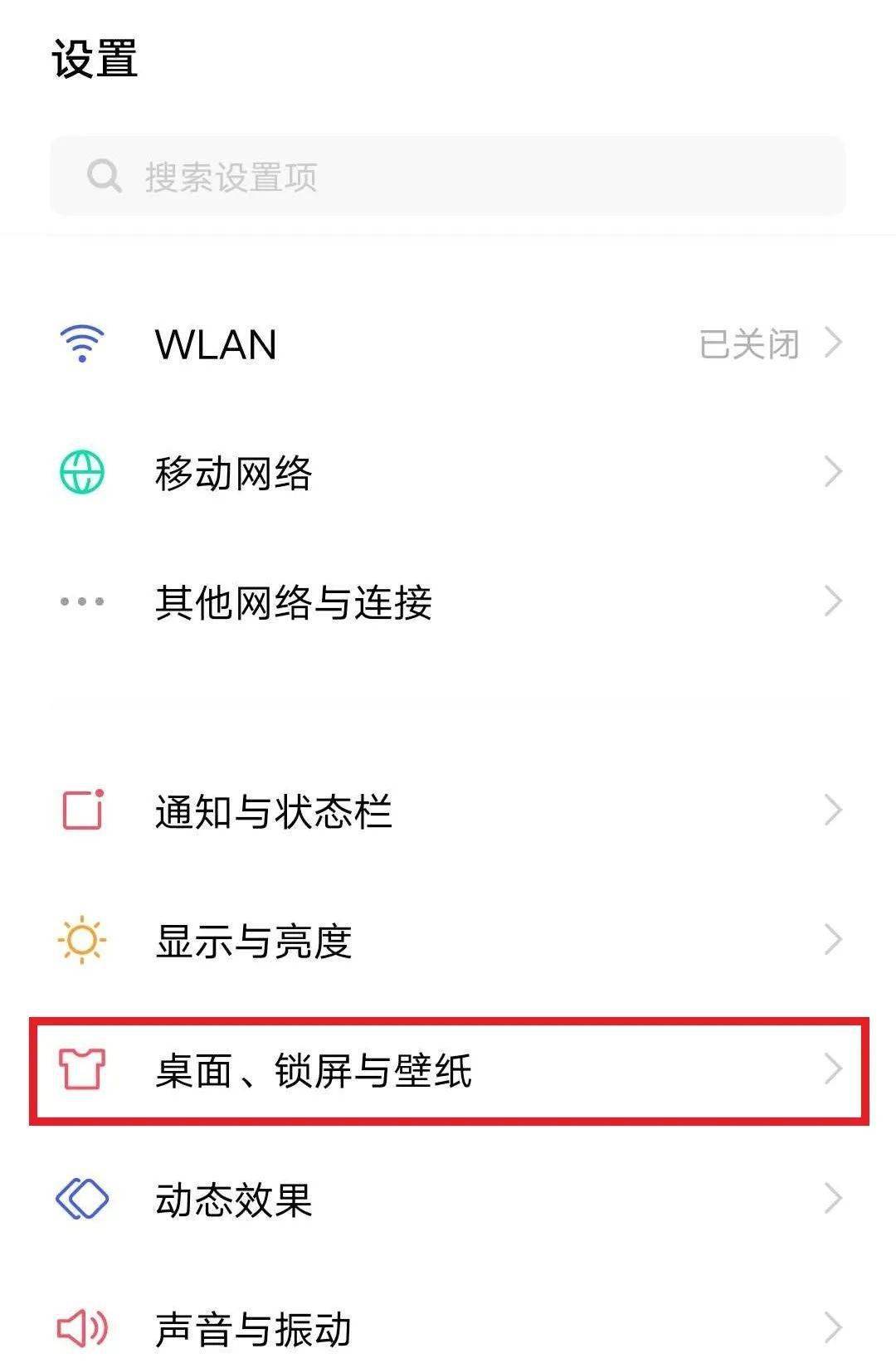Image resolution: width=896 pixels, height=1363 pixels.
Task: Open WLAN settings
Action: pos(448,343)
